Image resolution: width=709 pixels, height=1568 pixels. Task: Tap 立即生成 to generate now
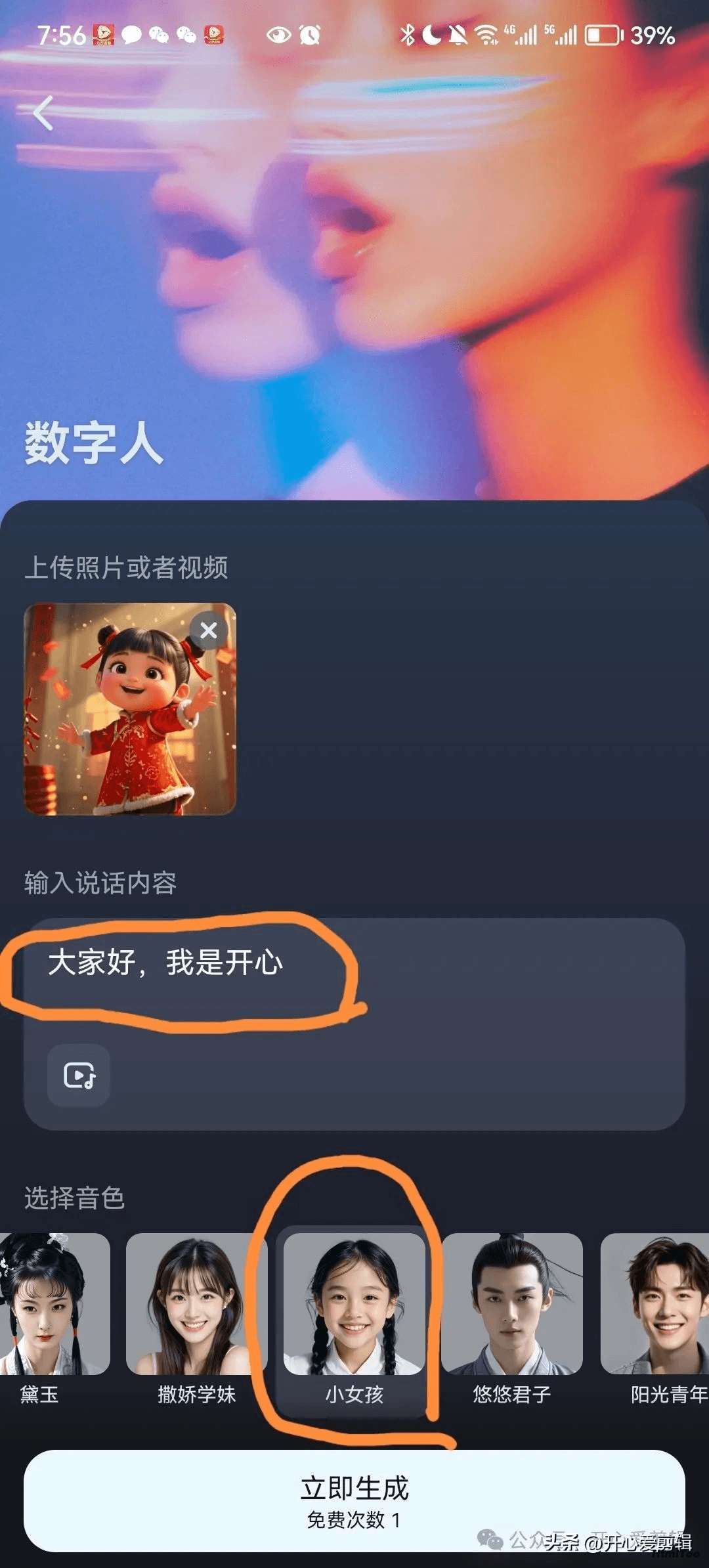[x=354, y=1500]
